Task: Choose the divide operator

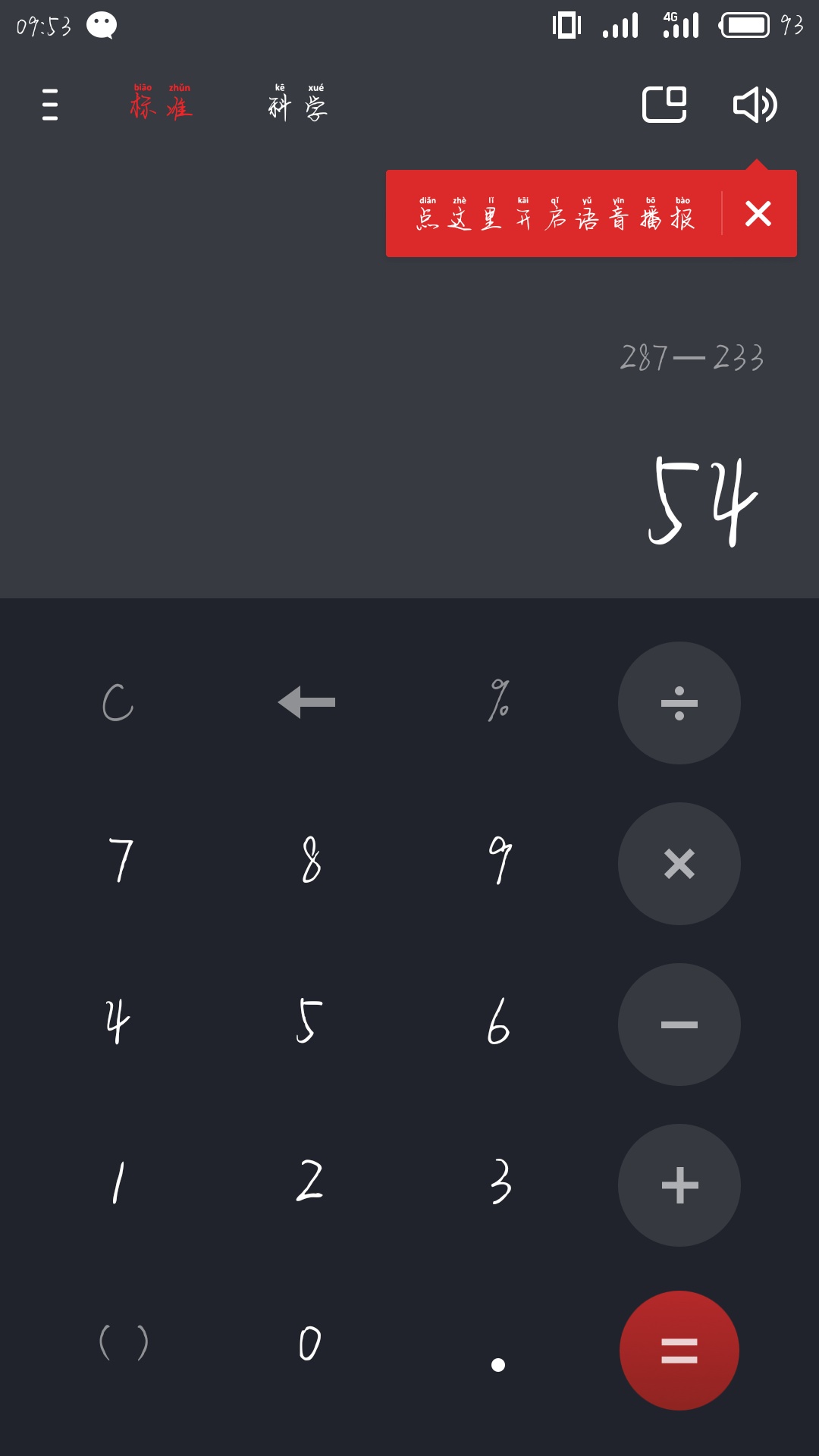Action: 679,703
